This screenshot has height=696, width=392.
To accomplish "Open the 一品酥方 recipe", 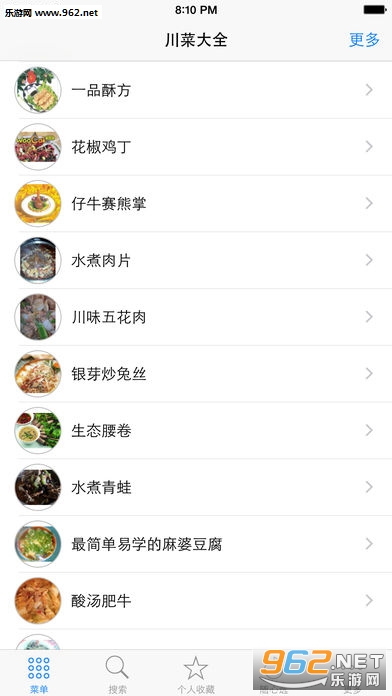I will pos(196,90).
